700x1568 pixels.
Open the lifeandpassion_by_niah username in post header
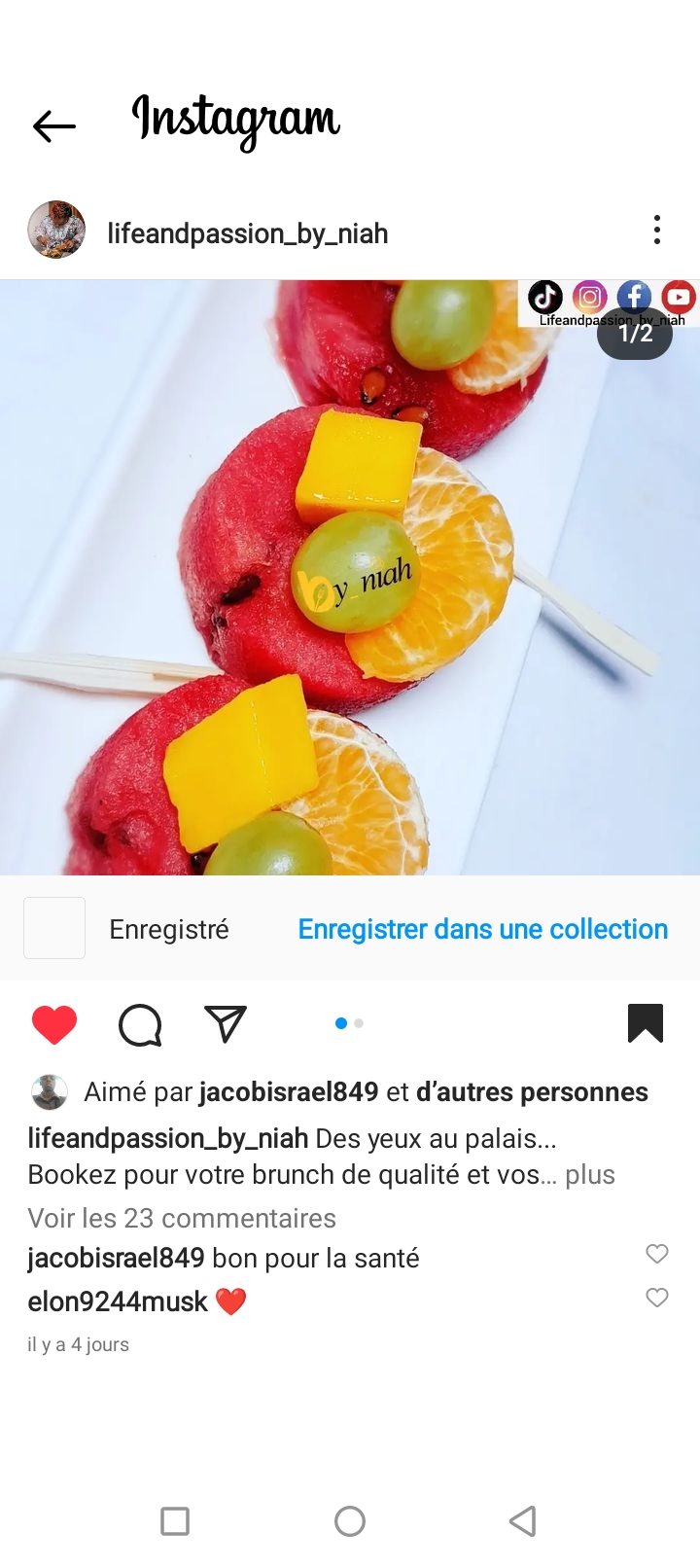pyautogui.click(x=248, y=233)
